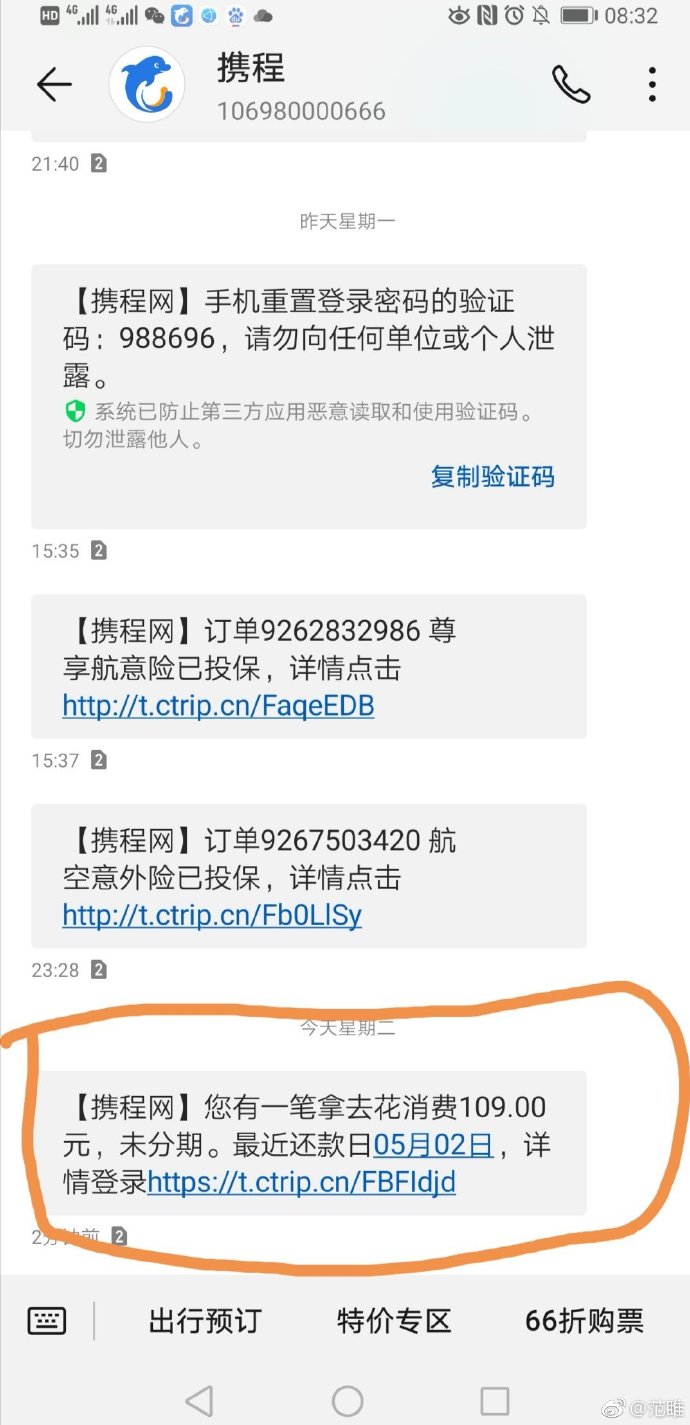Tap the system back button

click(200, 1401)
